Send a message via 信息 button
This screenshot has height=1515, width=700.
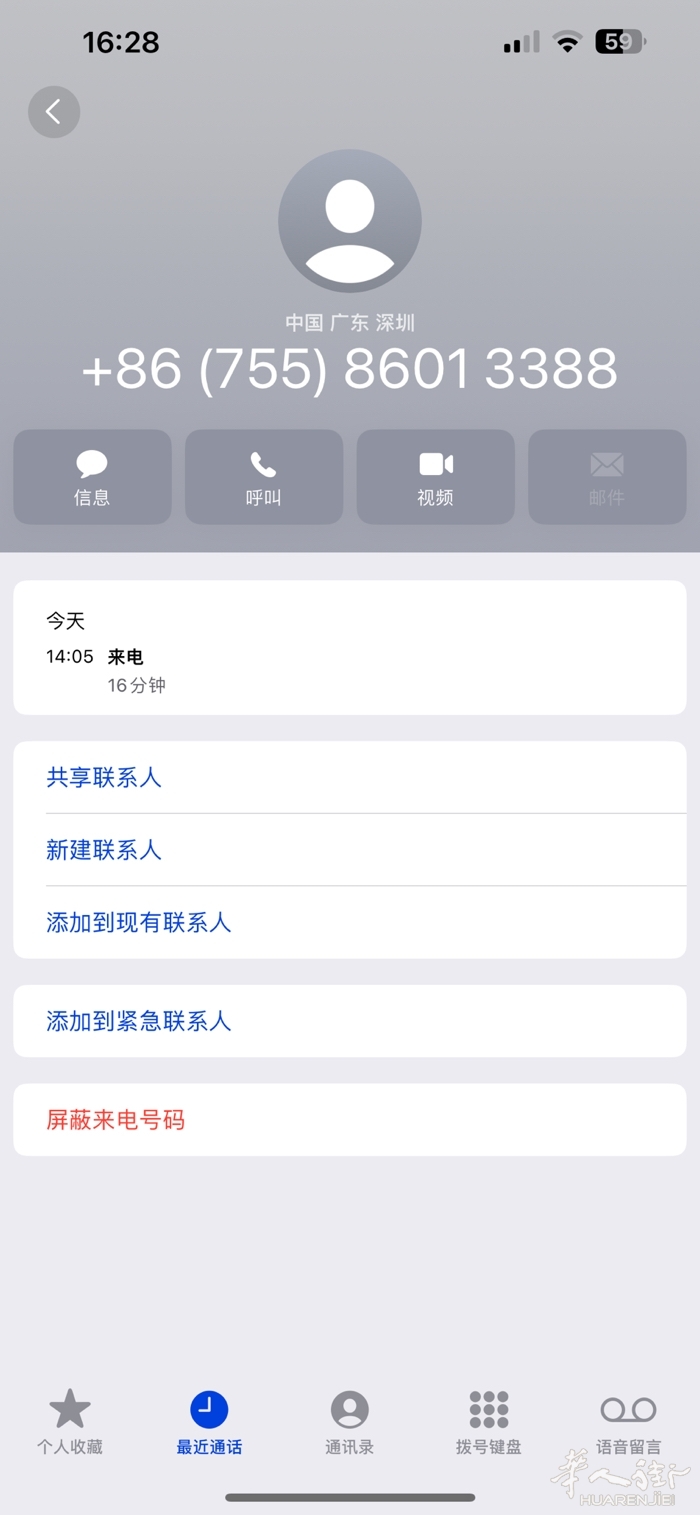coord(92,477)
